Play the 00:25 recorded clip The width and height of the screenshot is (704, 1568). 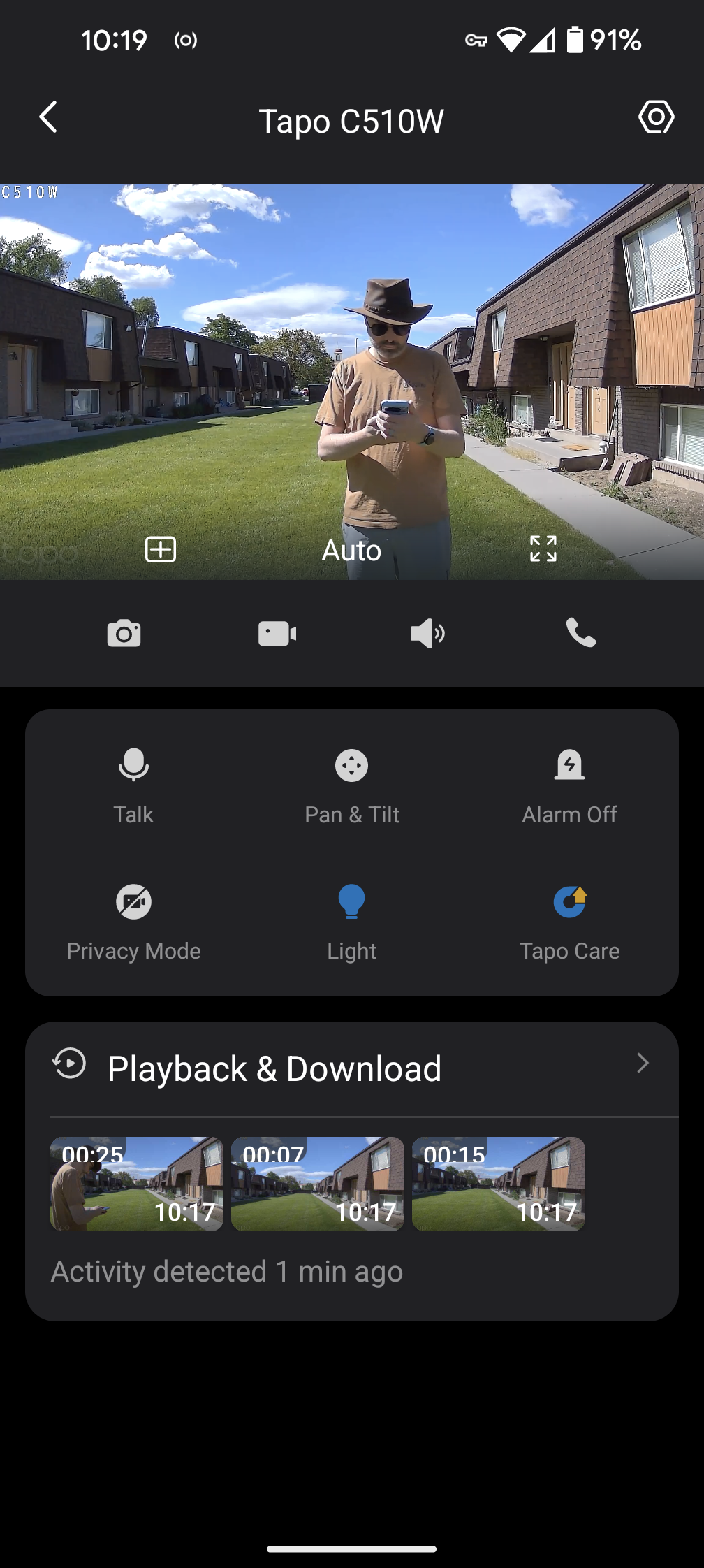[137, 1184]
